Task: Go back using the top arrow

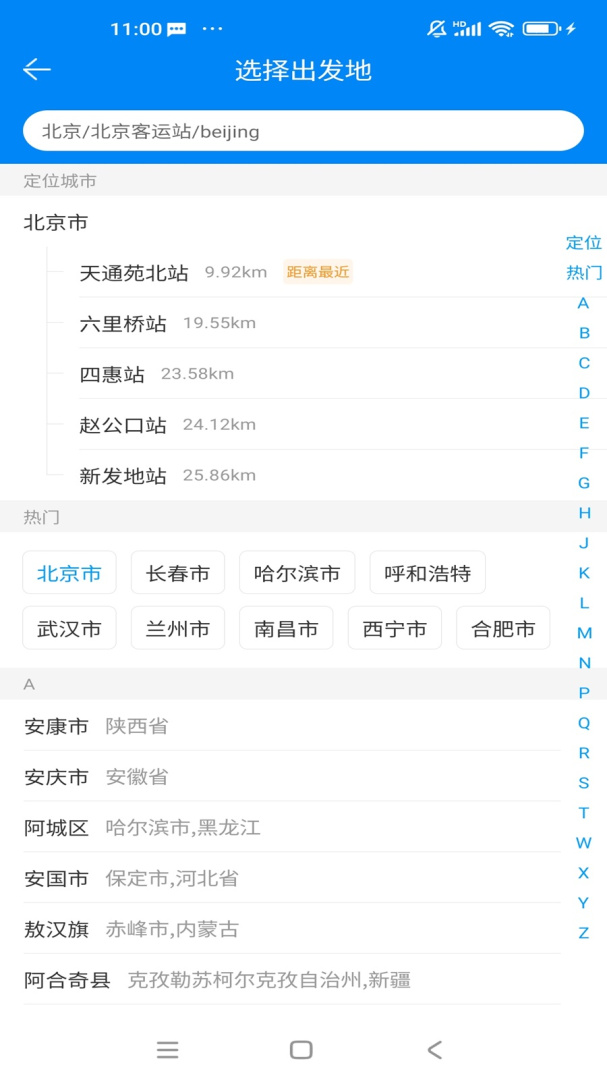Action: coord(37,69)
